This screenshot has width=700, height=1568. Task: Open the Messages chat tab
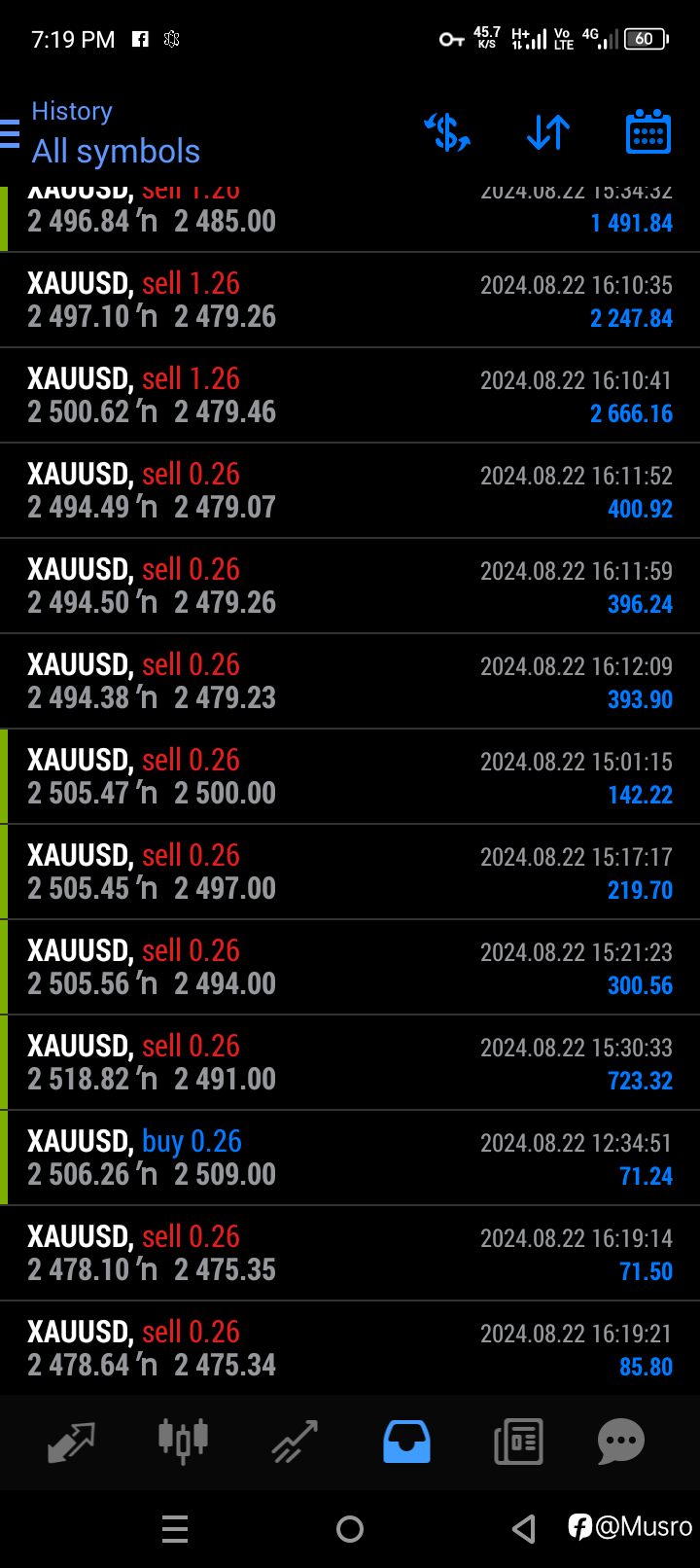click(x=621, y=1442)
